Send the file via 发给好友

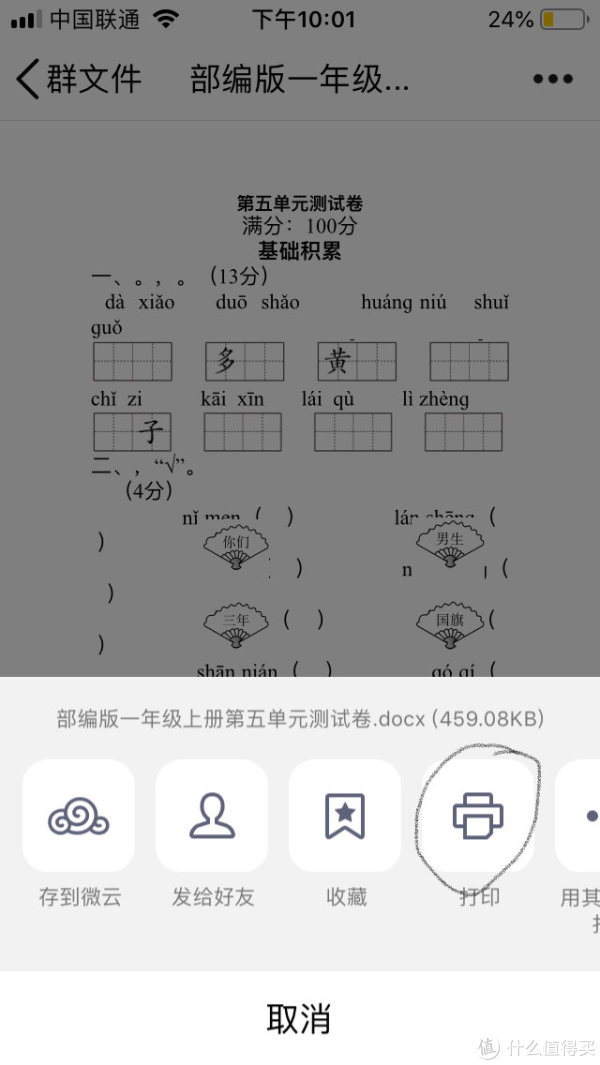212,816
